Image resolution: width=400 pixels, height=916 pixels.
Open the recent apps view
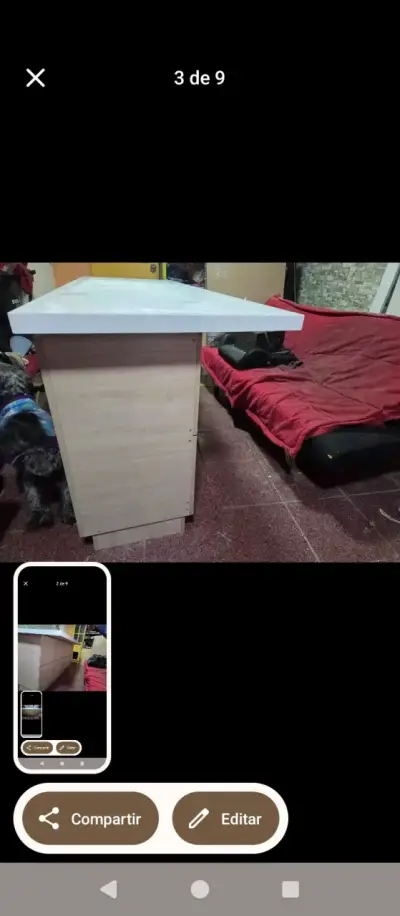coord(290,889)
